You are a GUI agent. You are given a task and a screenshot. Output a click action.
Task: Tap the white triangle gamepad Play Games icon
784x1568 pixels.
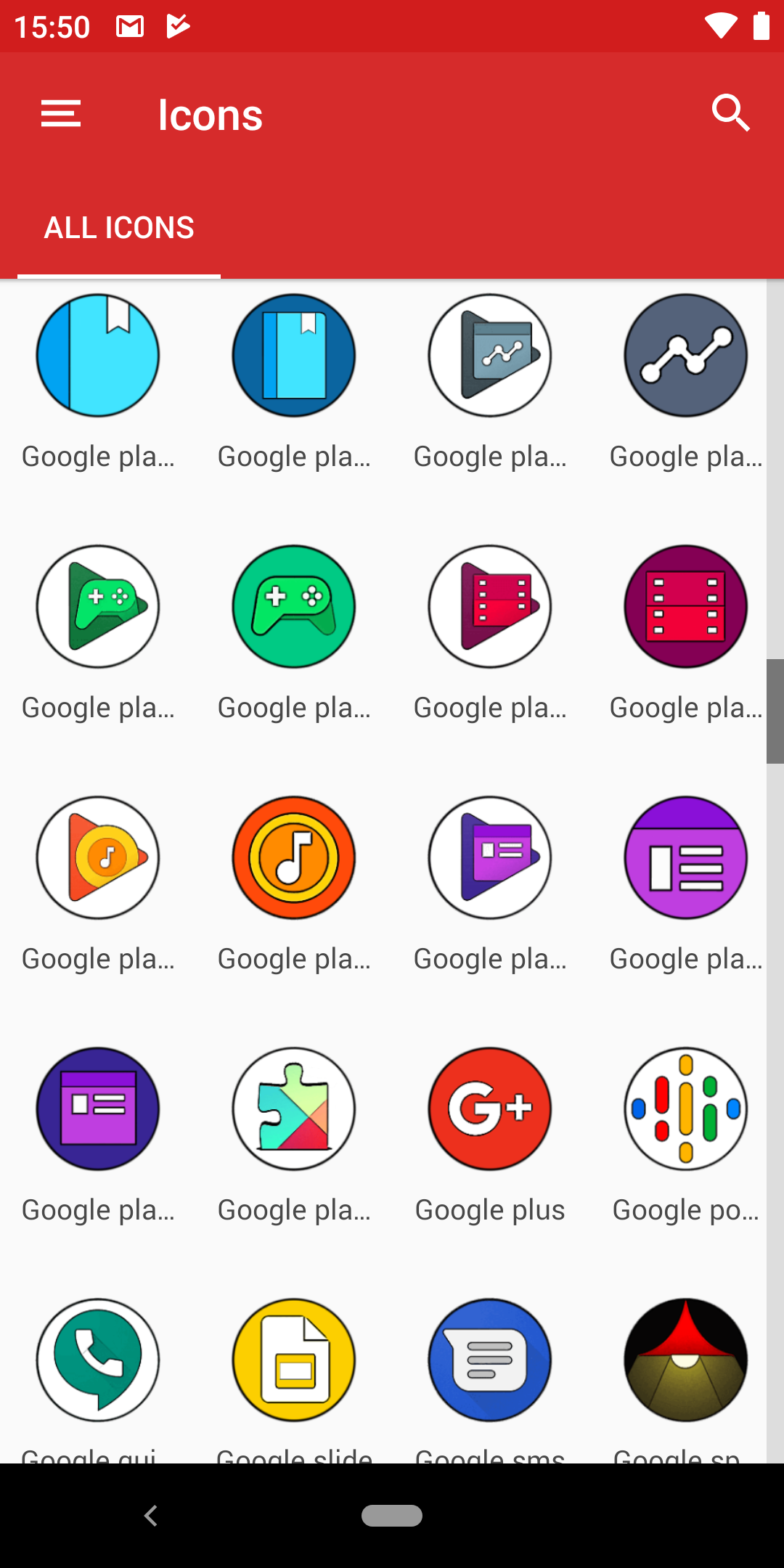[98, 606]
